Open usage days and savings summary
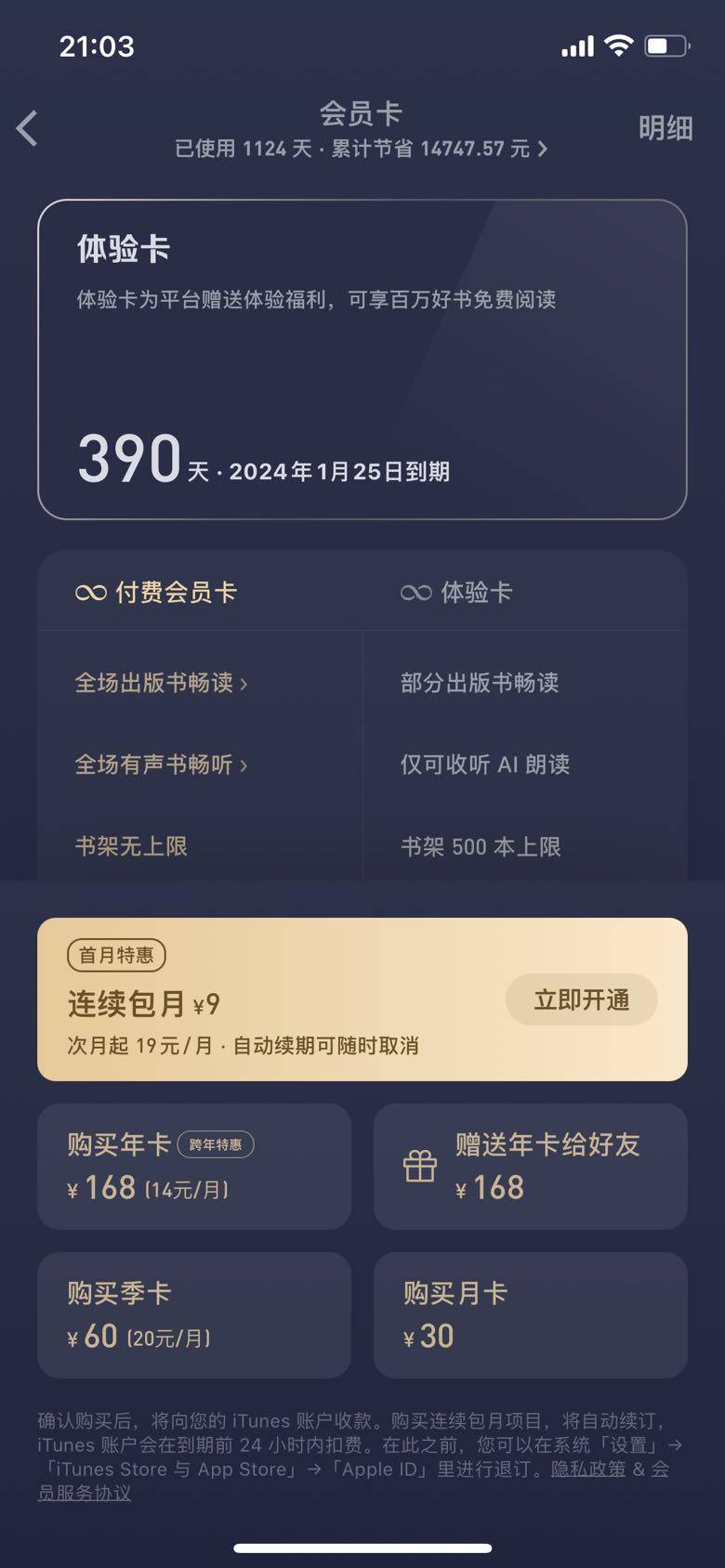Screen dimensions: 725x1568 click(361, 149)
